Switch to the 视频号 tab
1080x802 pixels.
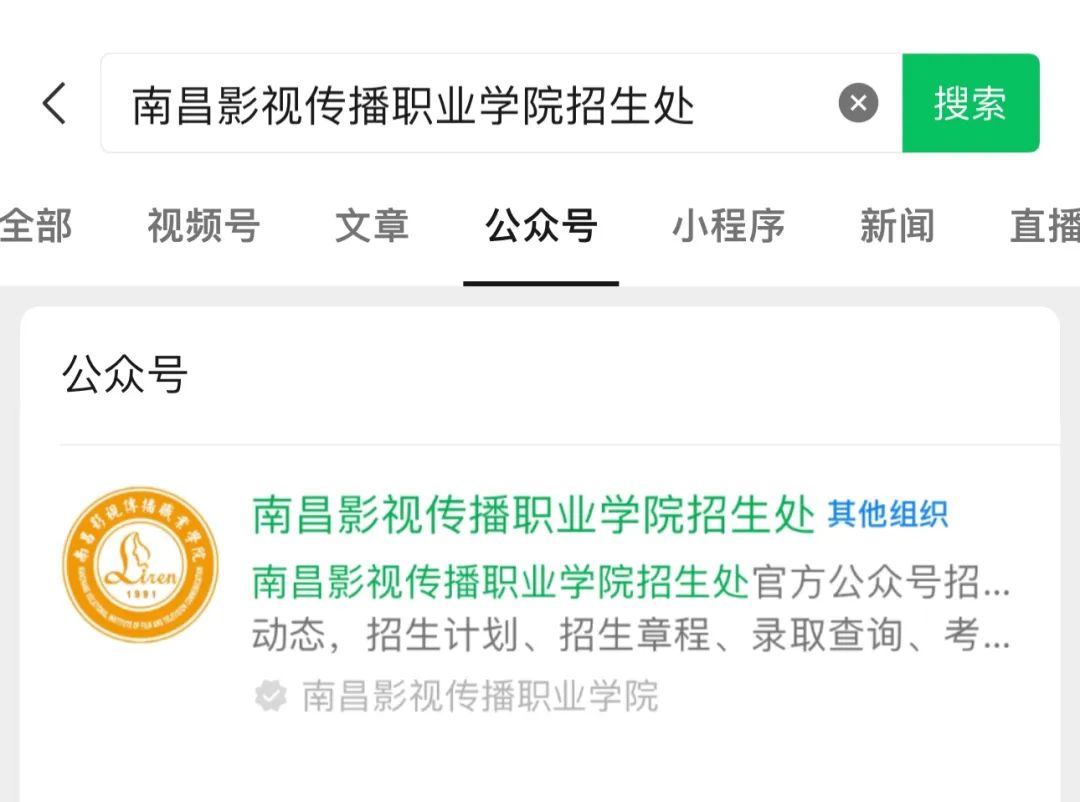coord(203,226)
